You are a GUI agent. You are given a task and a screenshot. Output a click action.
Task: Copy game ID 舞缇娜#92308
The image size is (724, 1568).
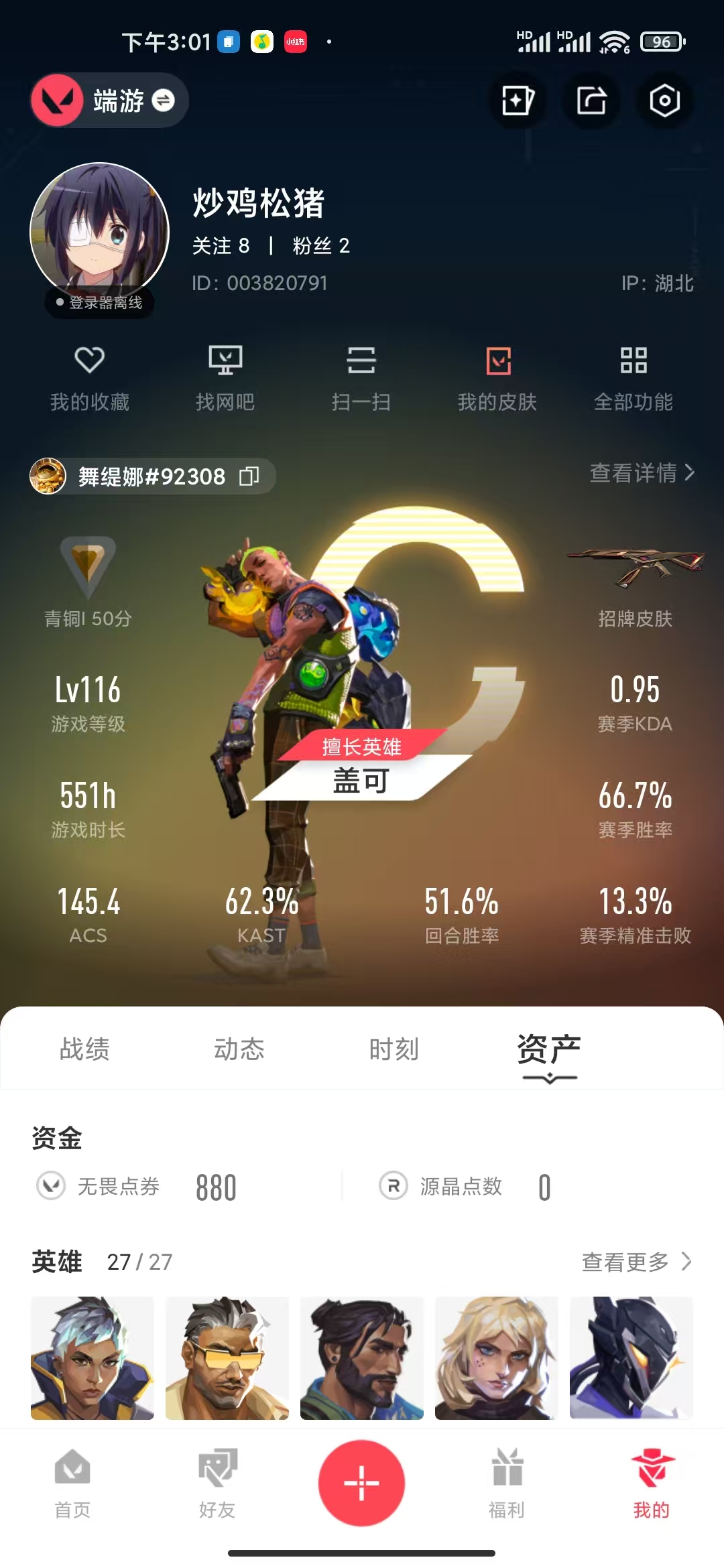pyautogui.click(x=249, y=476)
